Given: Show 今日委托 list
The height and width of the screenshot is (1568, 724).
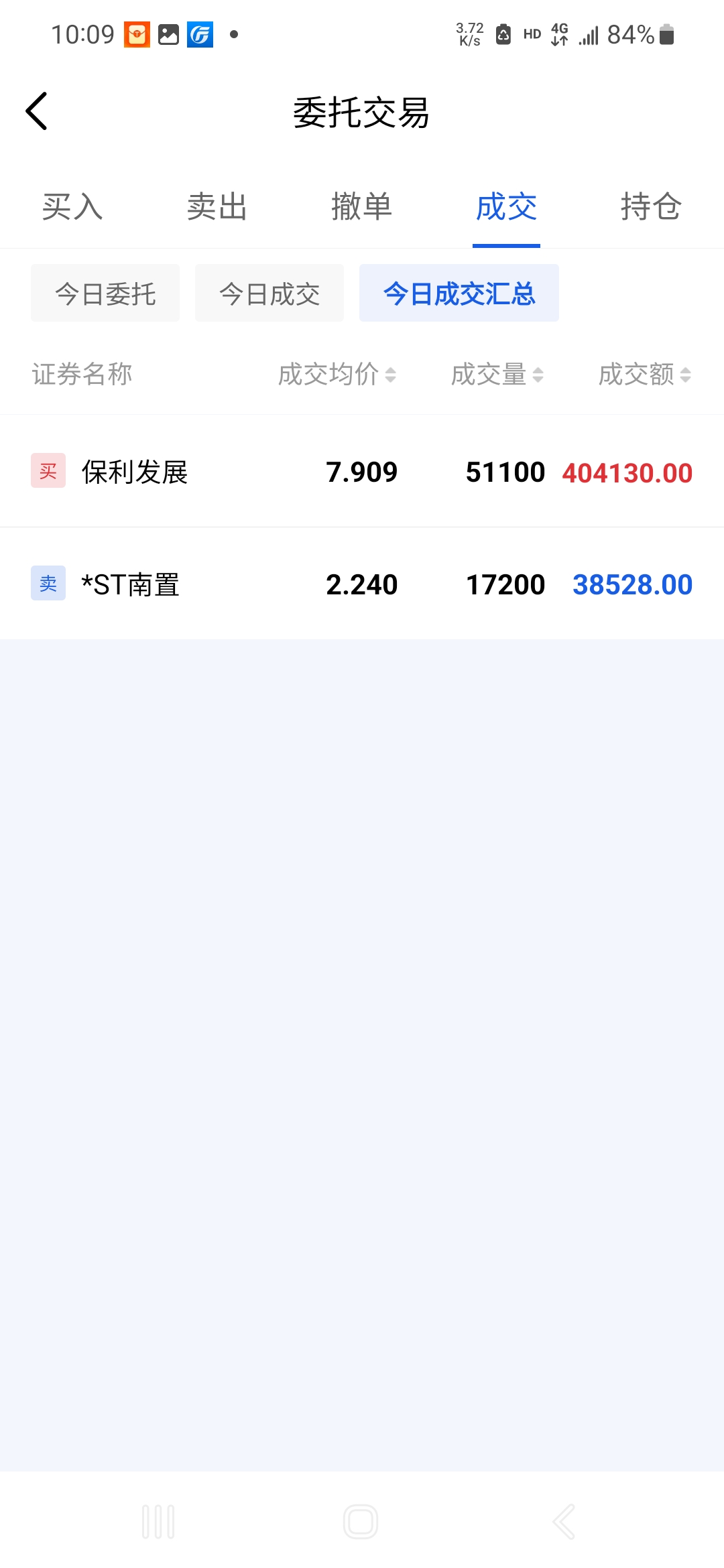Looking at the screenshot, I should (x=105, y=293).
